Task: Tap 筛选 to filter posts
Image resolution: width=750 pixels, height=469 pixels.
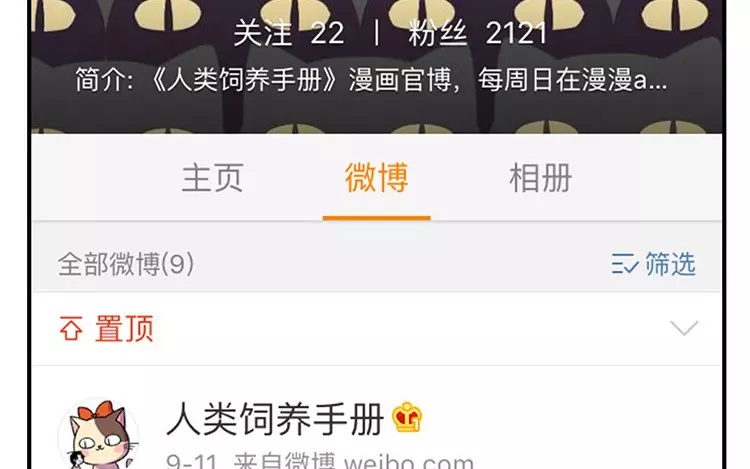Action: pyautogui.click(x=654, y=264)
